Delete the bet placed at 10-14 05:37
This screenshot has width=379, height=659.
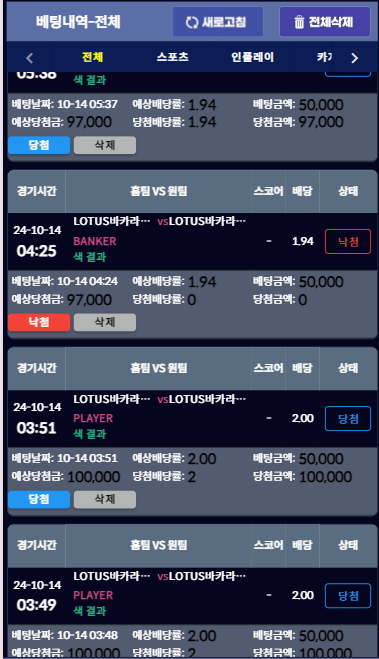click(105, 145)
